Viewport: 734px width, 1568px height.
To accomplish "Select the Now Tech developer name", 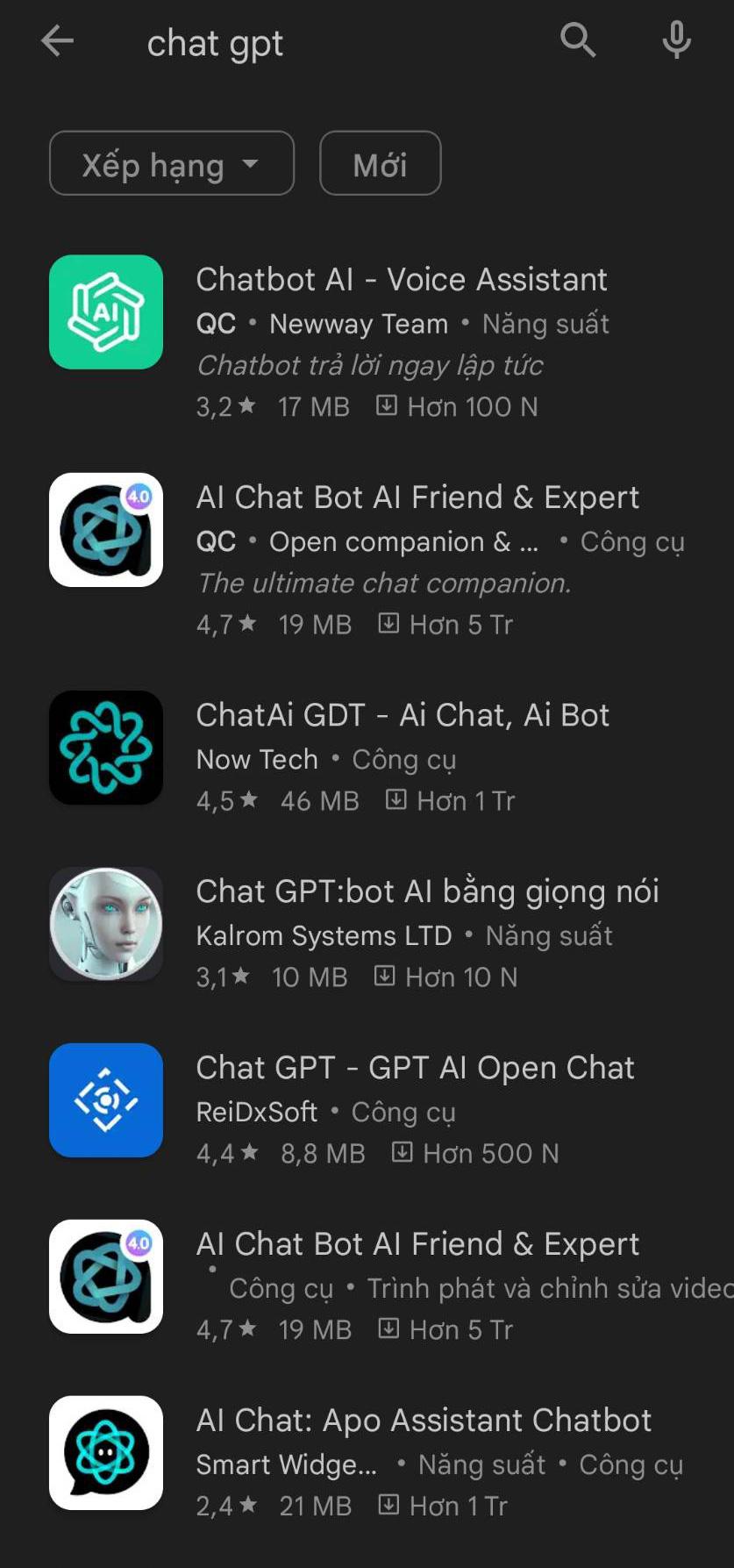I will click(256, 759).
